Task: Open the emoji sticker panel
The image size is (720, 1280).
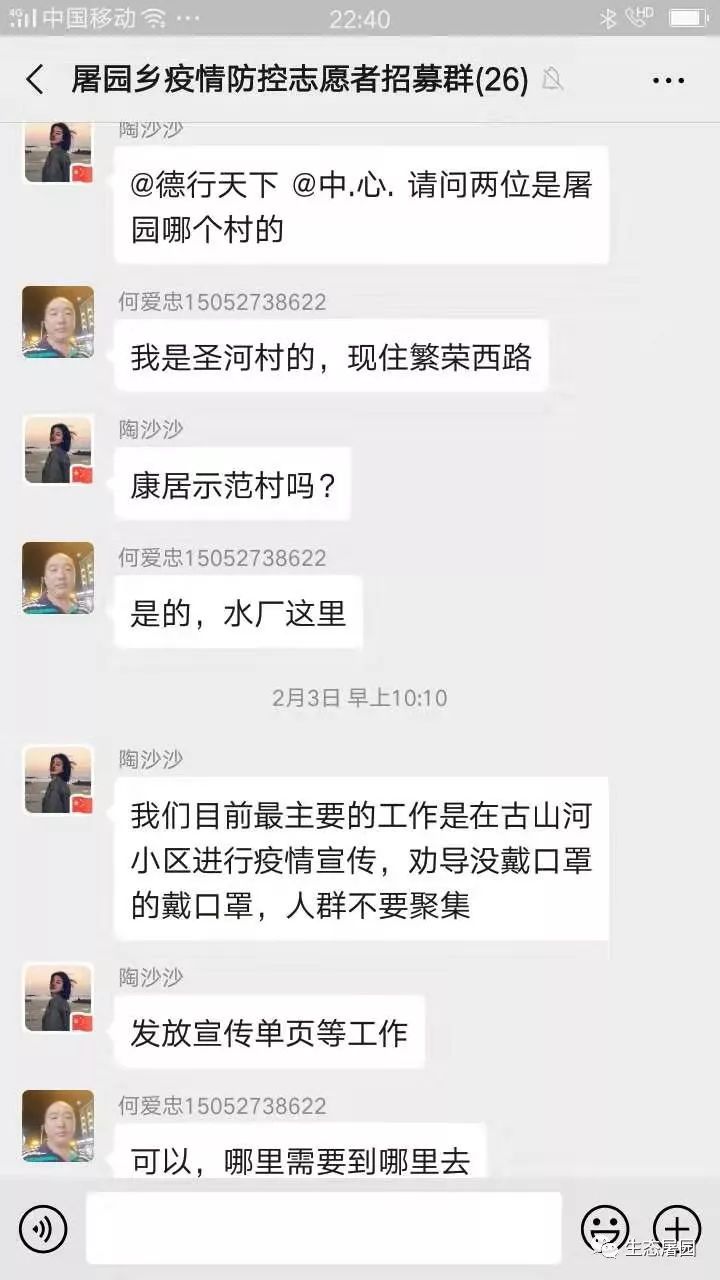Action: click(605, 1228)
